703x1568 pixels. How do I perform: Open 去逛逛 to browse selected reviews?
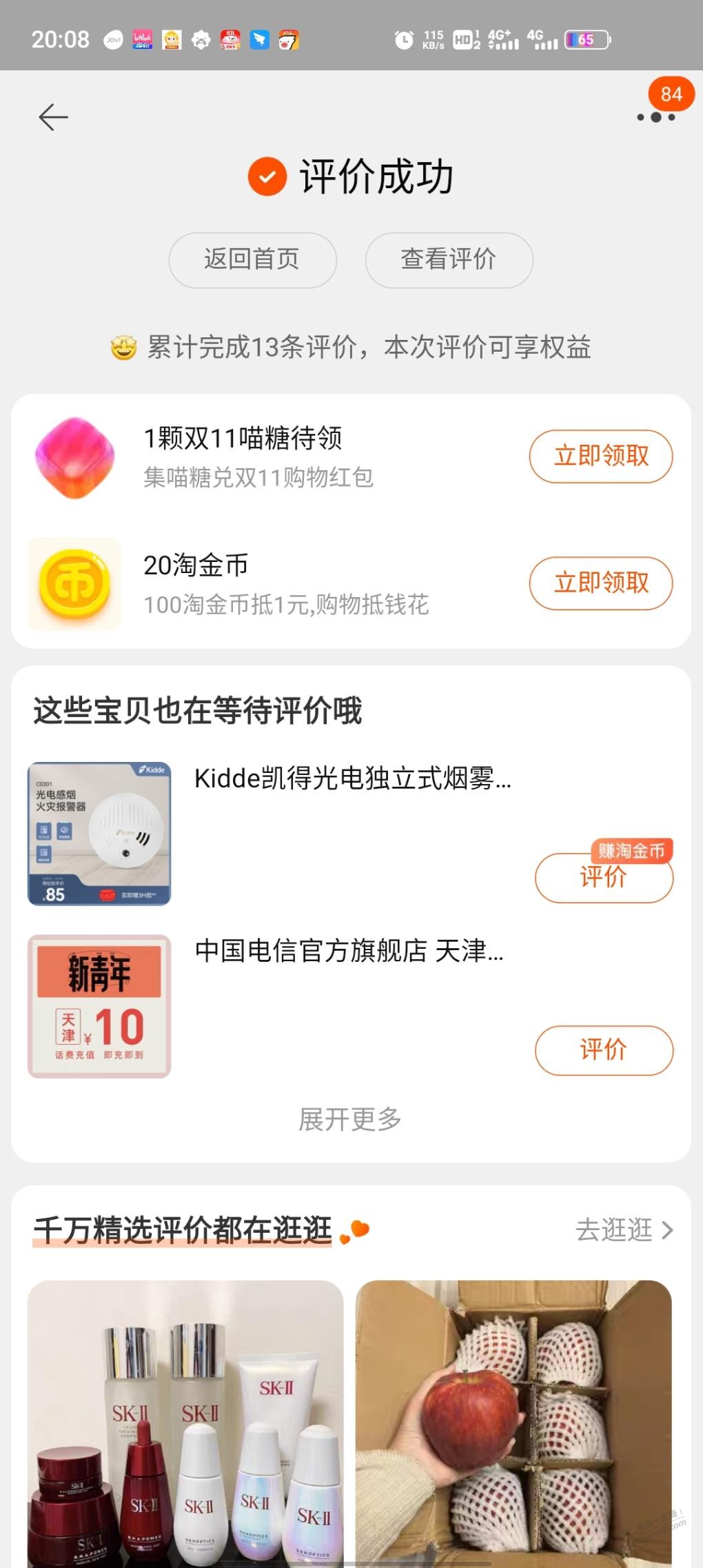click(x=623, y=1230)
